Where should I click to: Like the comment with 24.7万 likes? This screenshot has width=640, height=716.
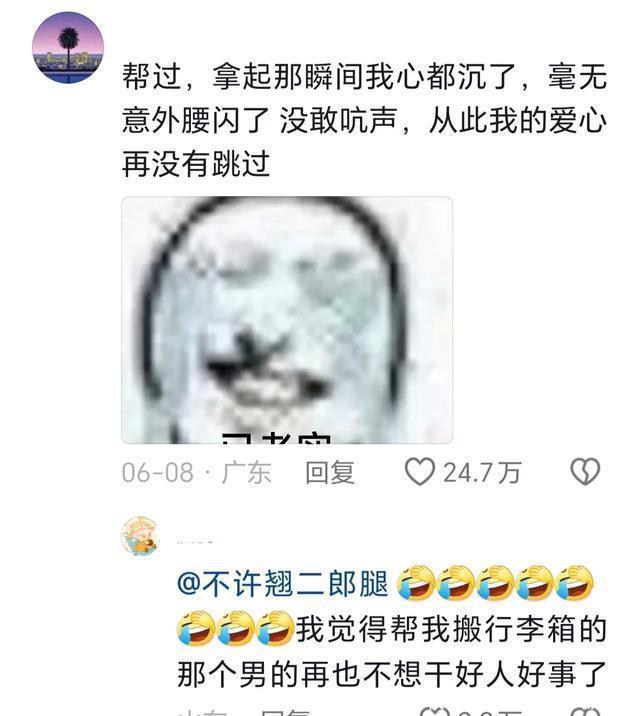[420, 472]
